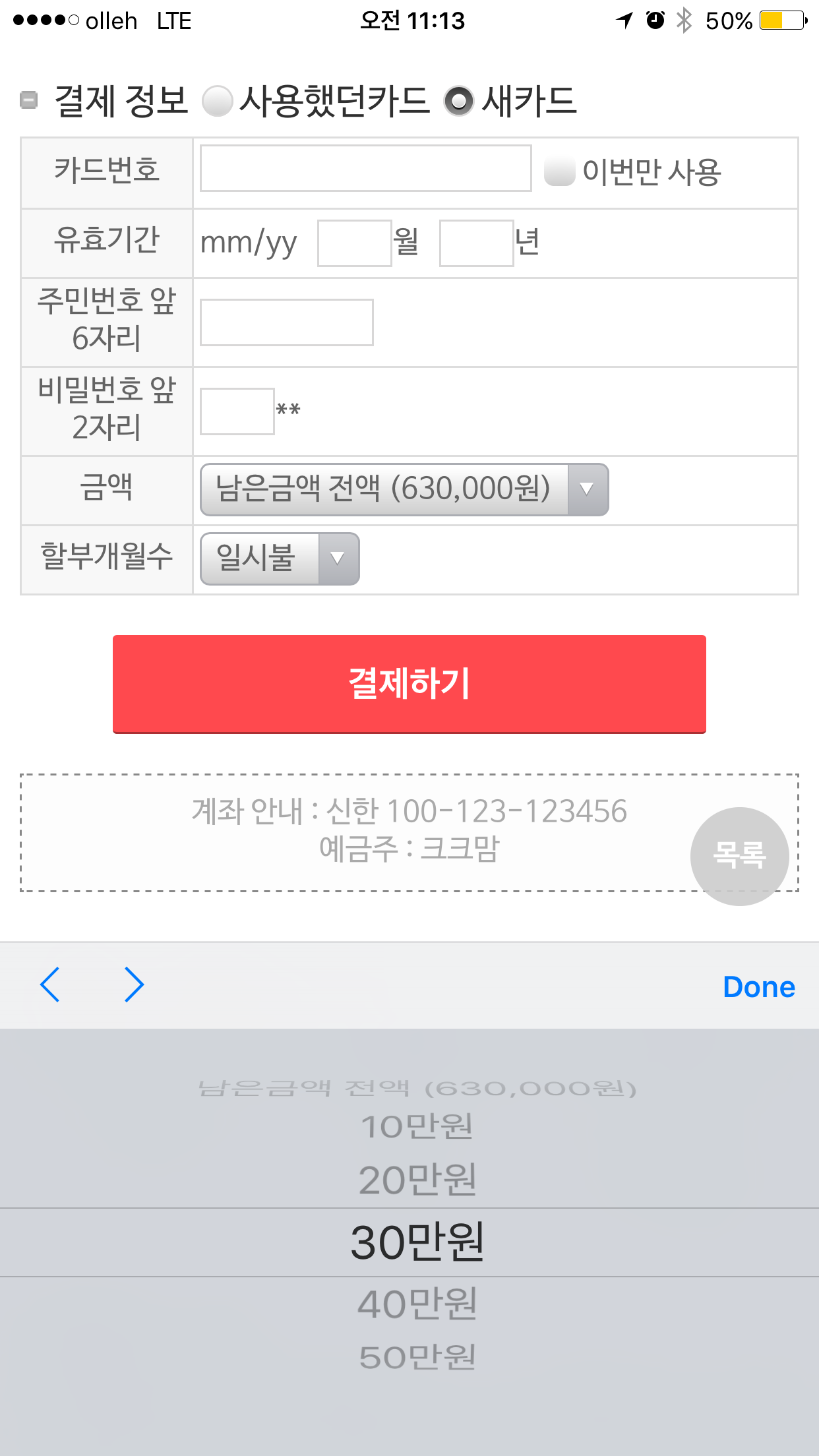Go to next field with right arrow
Viewport: 819px width, 1456px height.
(134, 985)
